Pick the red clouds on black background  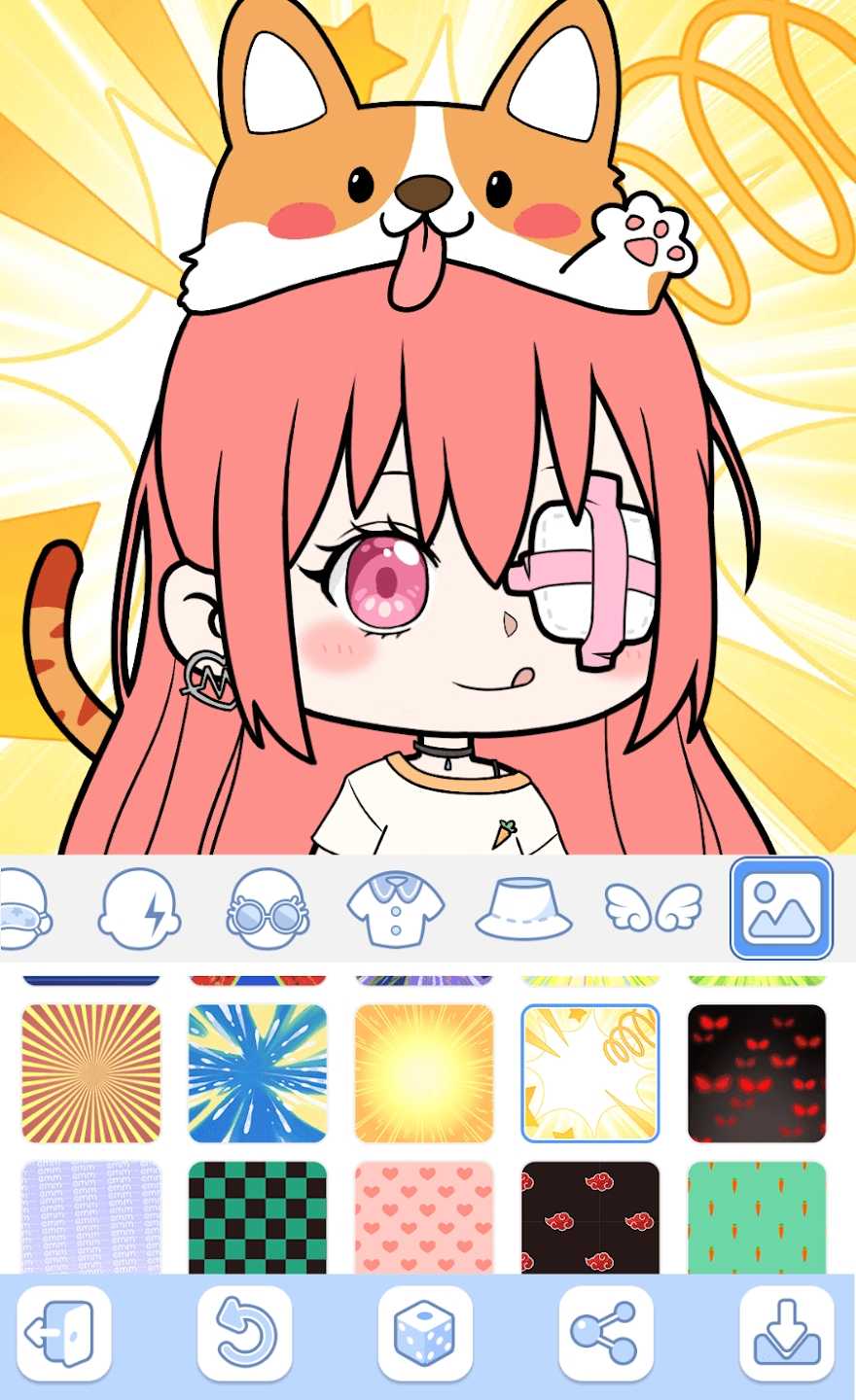click(x=590, y=1217)
